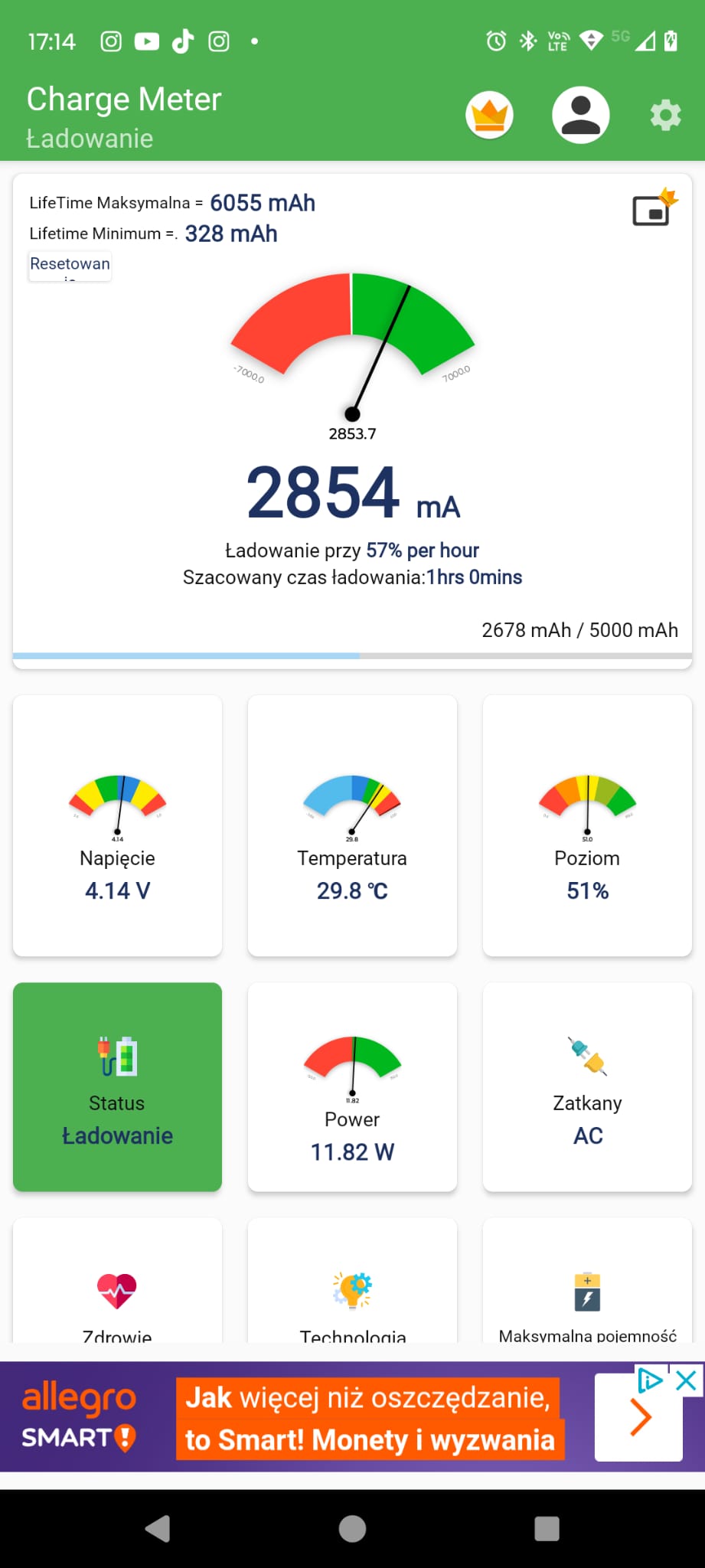Open the premium crown icon
The image size is (705, 1568).
[489, 115]
